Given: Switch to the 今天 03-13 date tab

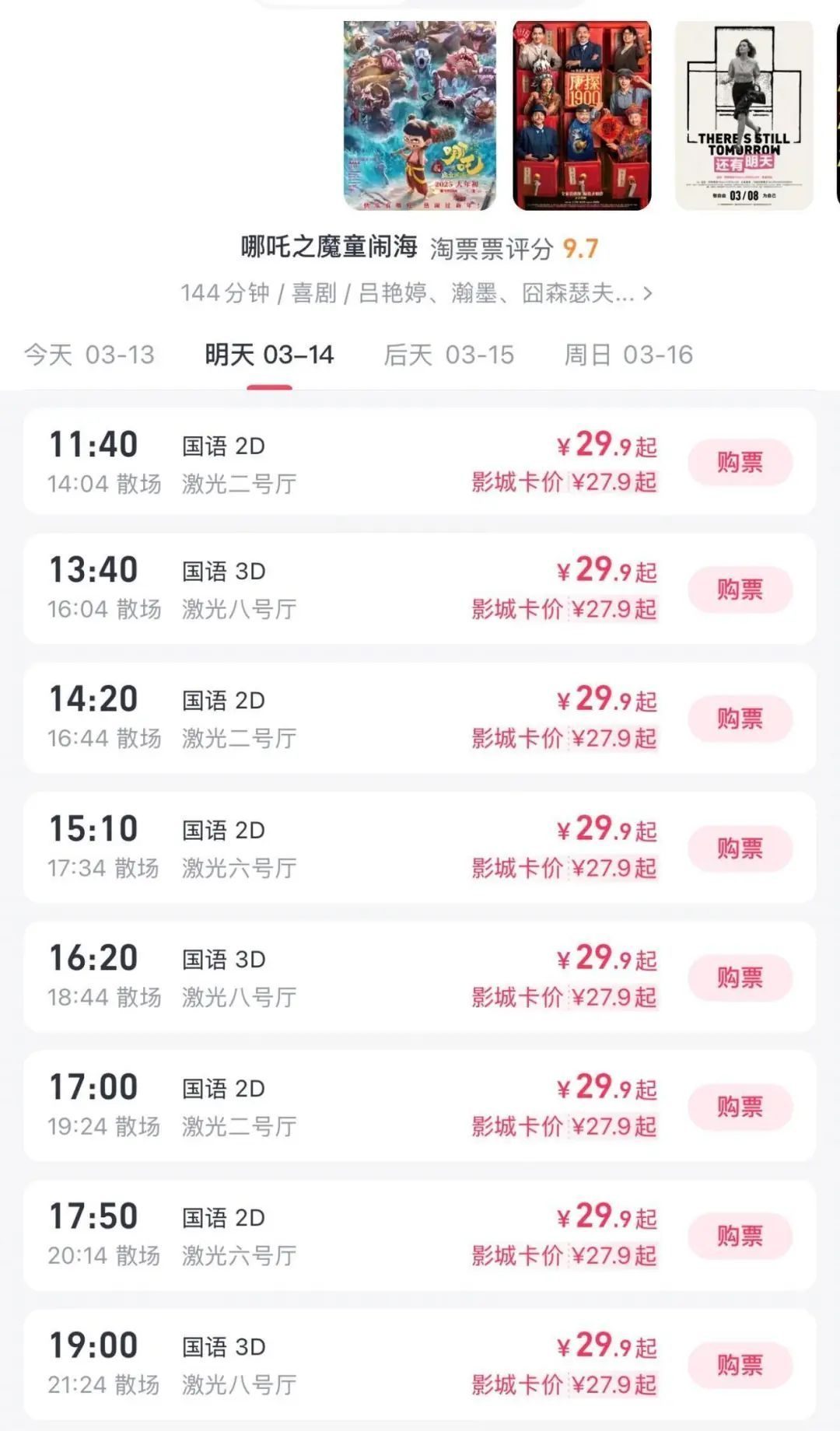Looking at the screenshot, I should pyautogui.click(x=89, y=355).
